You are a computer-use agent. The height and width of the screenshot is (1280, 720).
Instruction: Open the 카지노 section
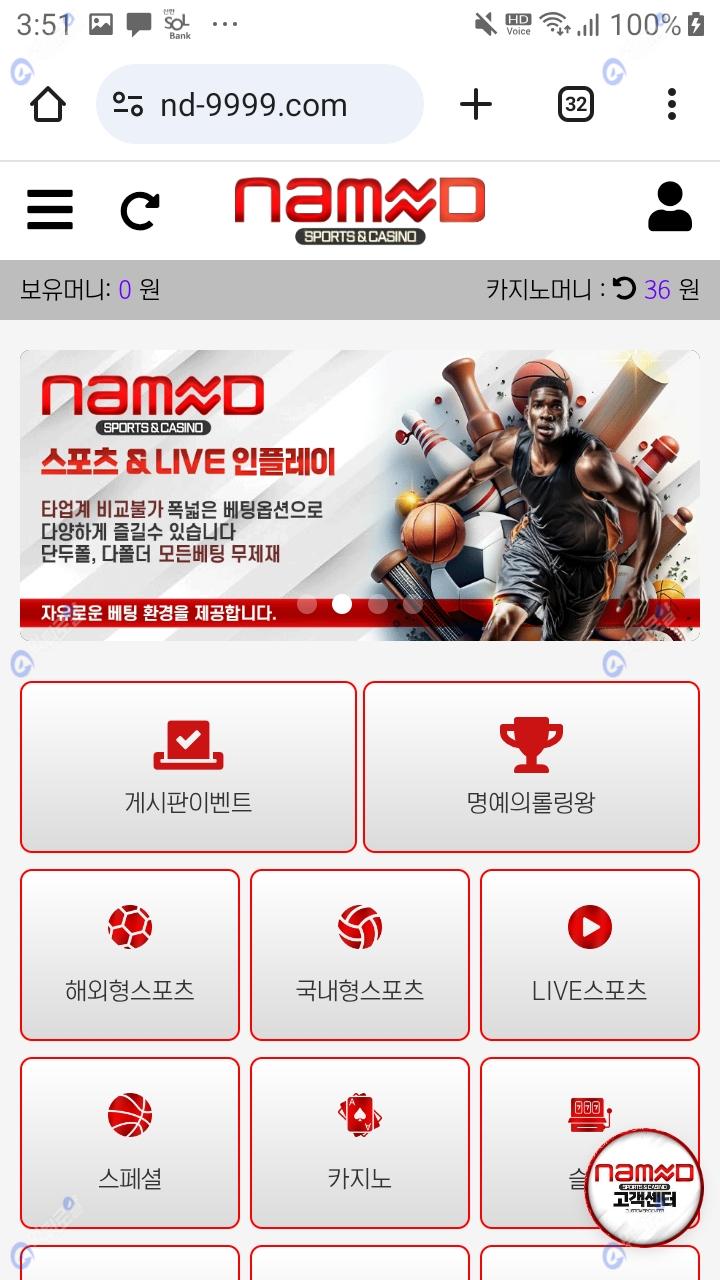360,1142
